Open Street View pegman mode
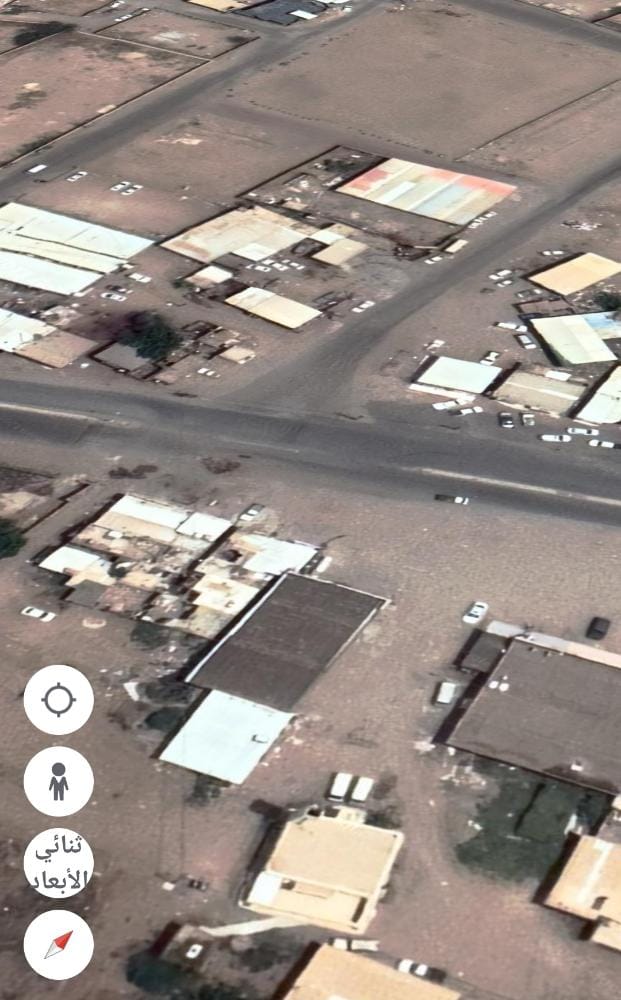The image size is (621, 1000). point(59,781)
